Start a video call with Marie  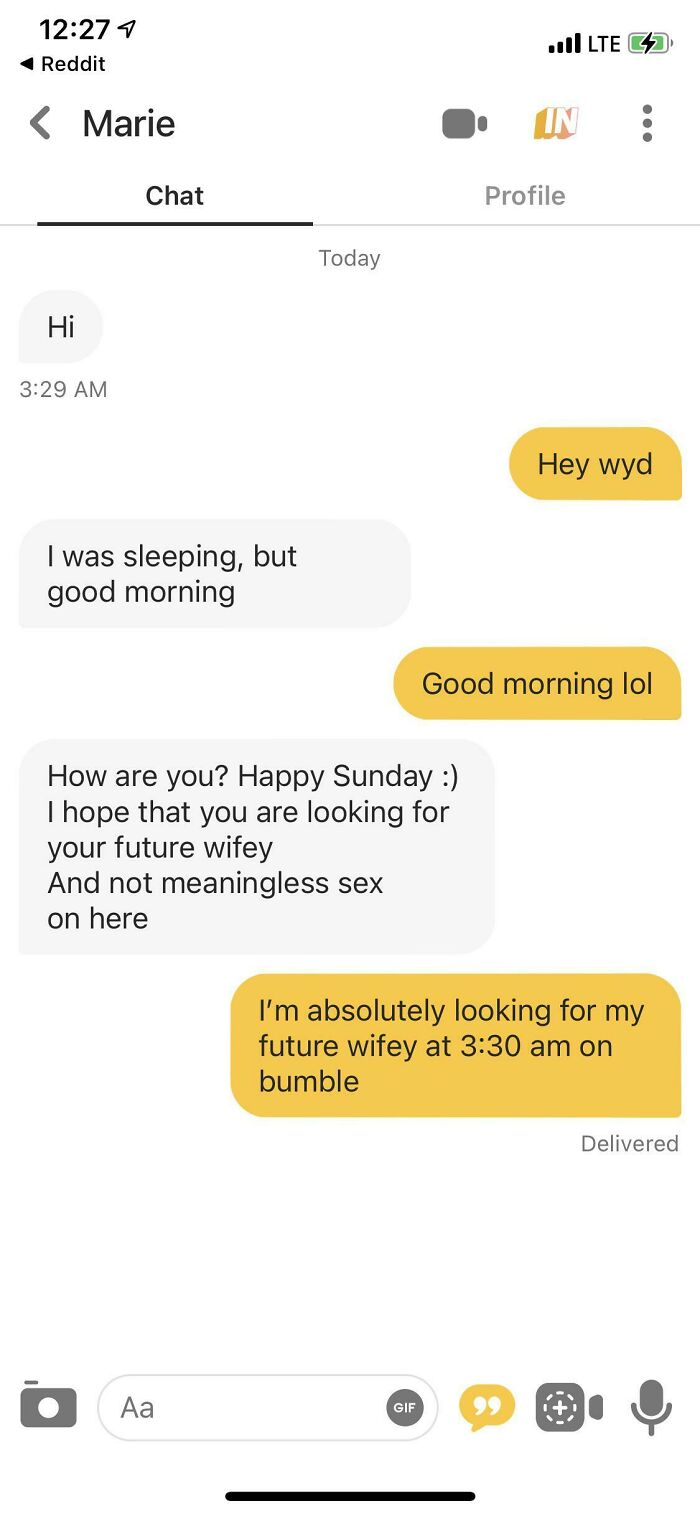point(464,124)
